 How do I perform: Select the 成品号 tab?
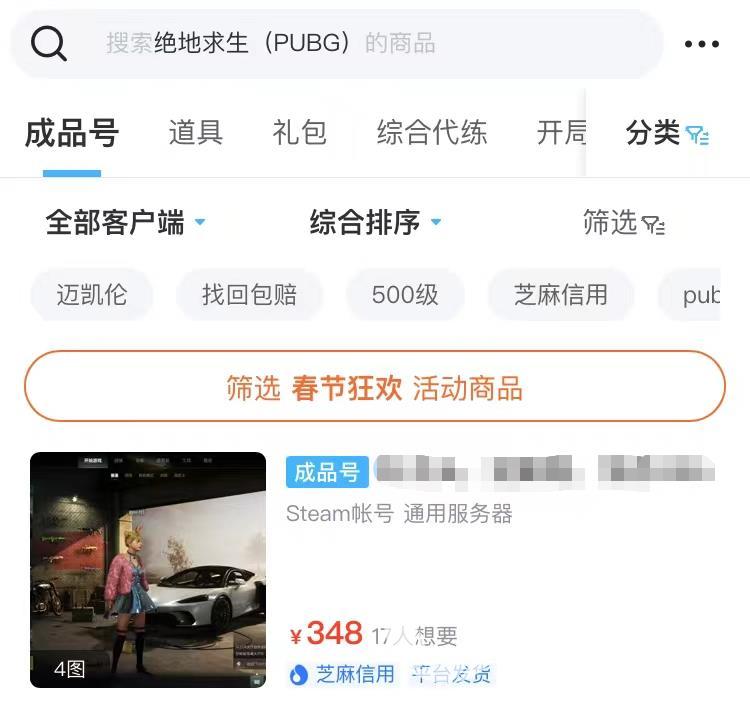point(72,133)
